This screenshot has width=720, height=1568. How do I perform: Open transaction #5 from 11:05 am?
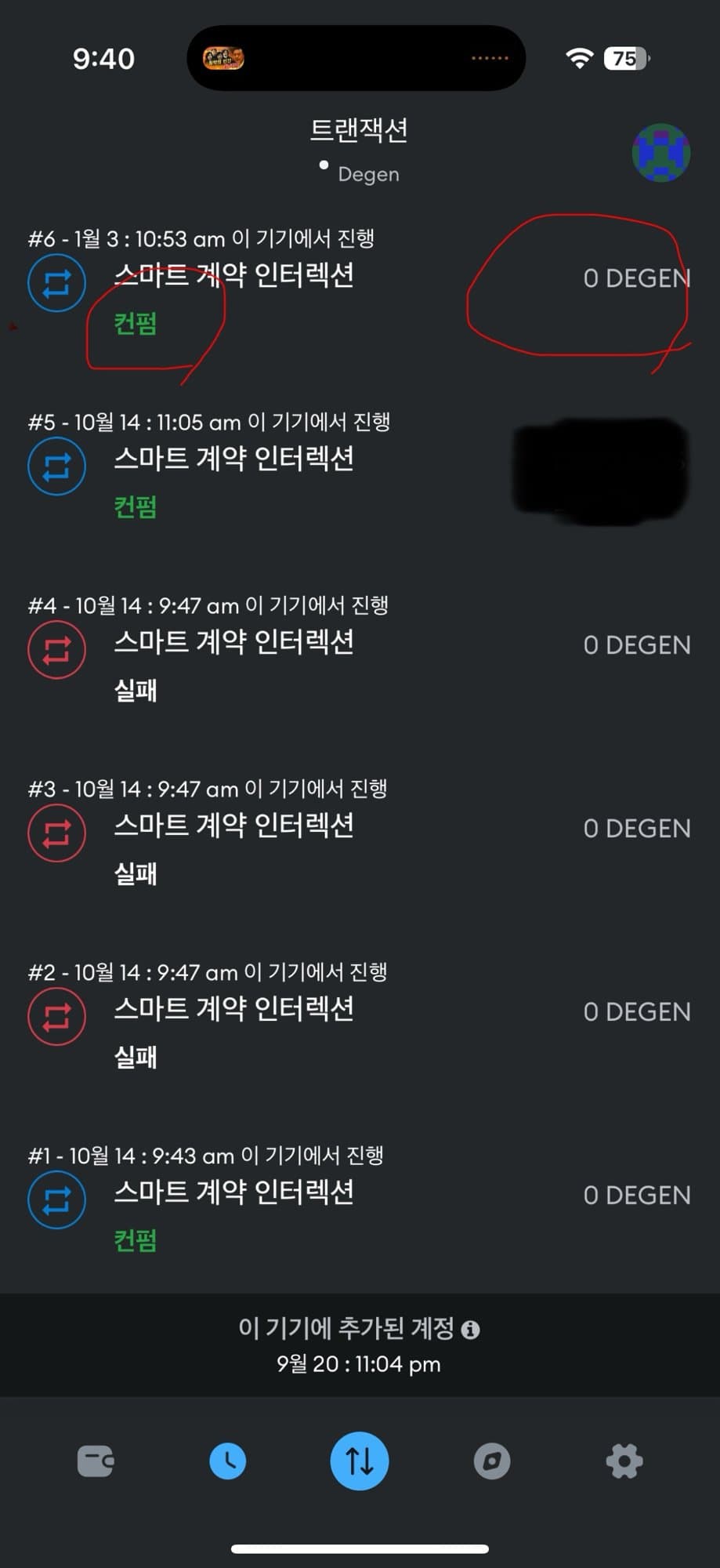pos(233,459)
